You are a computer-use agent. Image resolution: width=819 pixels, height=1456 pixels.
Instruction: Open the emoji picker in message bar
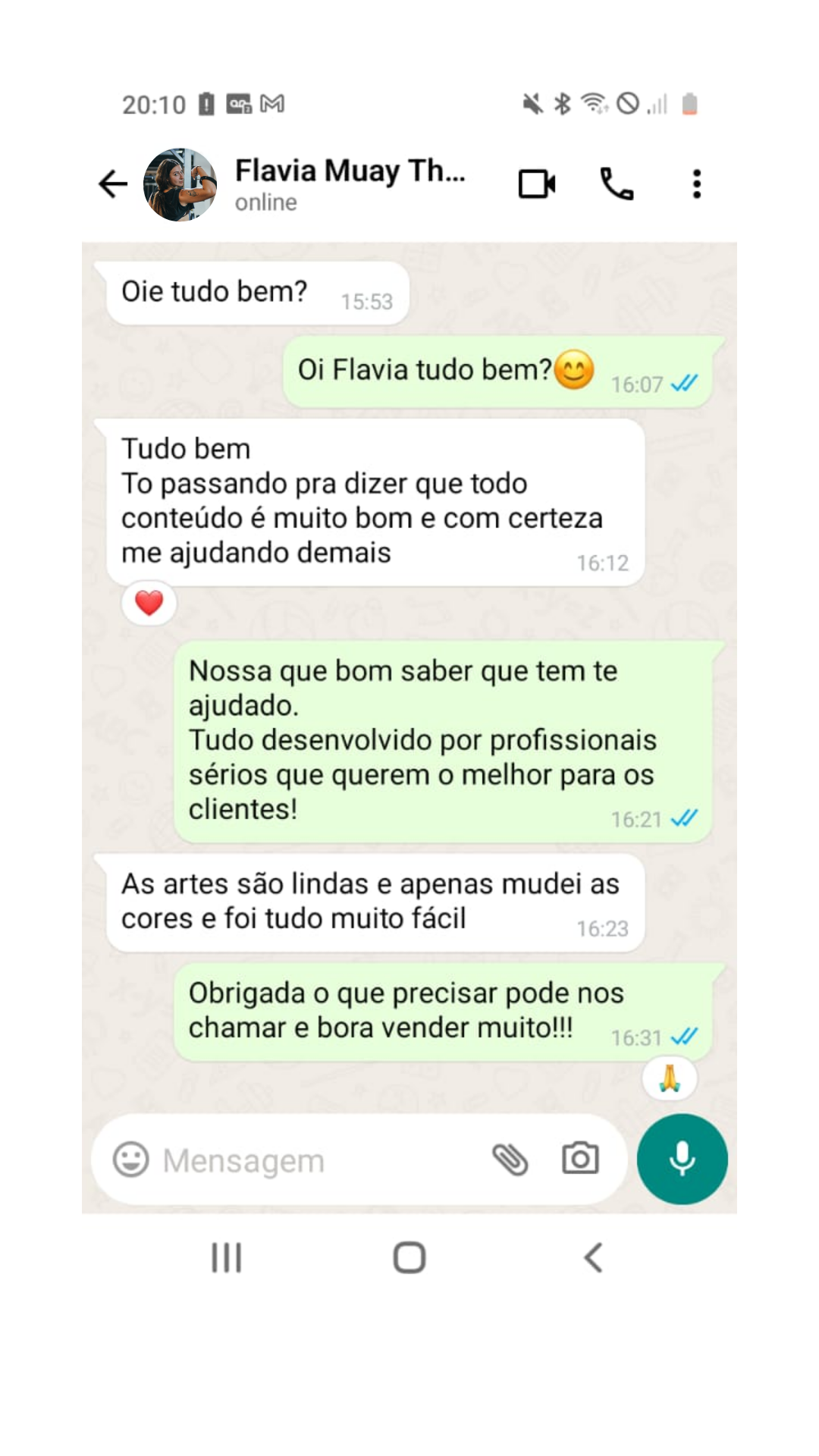click(x=130, y=1159)
